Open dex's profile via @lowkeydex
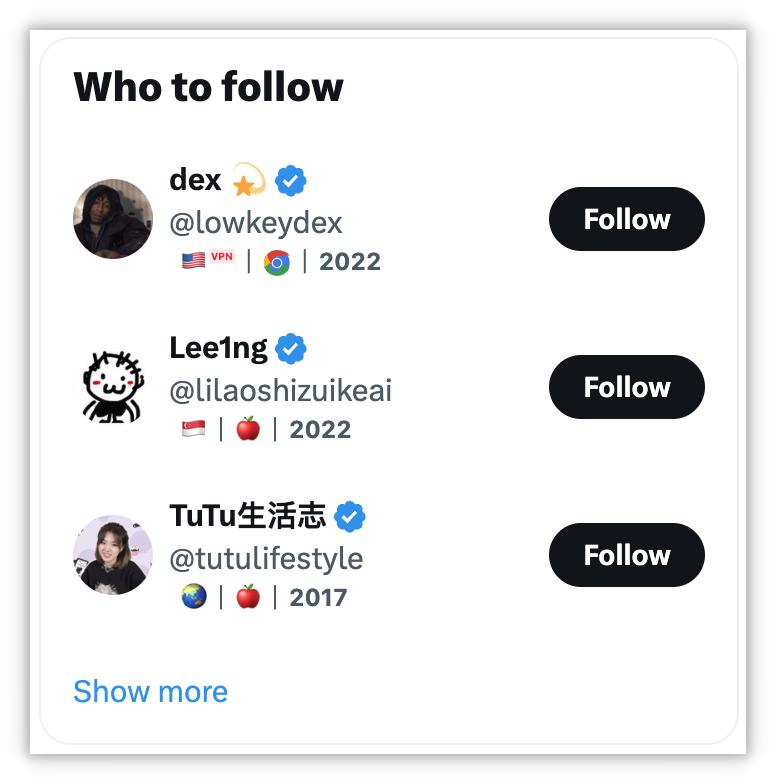The width and height of the screenshot is (776, 784). (256, 222)
